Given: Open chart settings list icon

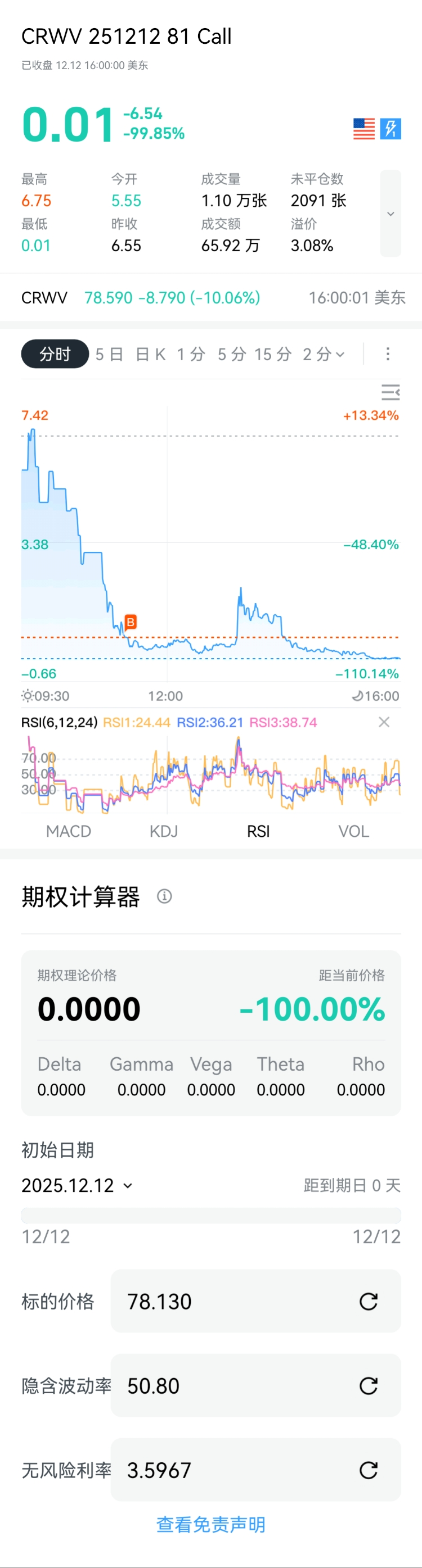Looking at the screenshot, I should (390, 392).
